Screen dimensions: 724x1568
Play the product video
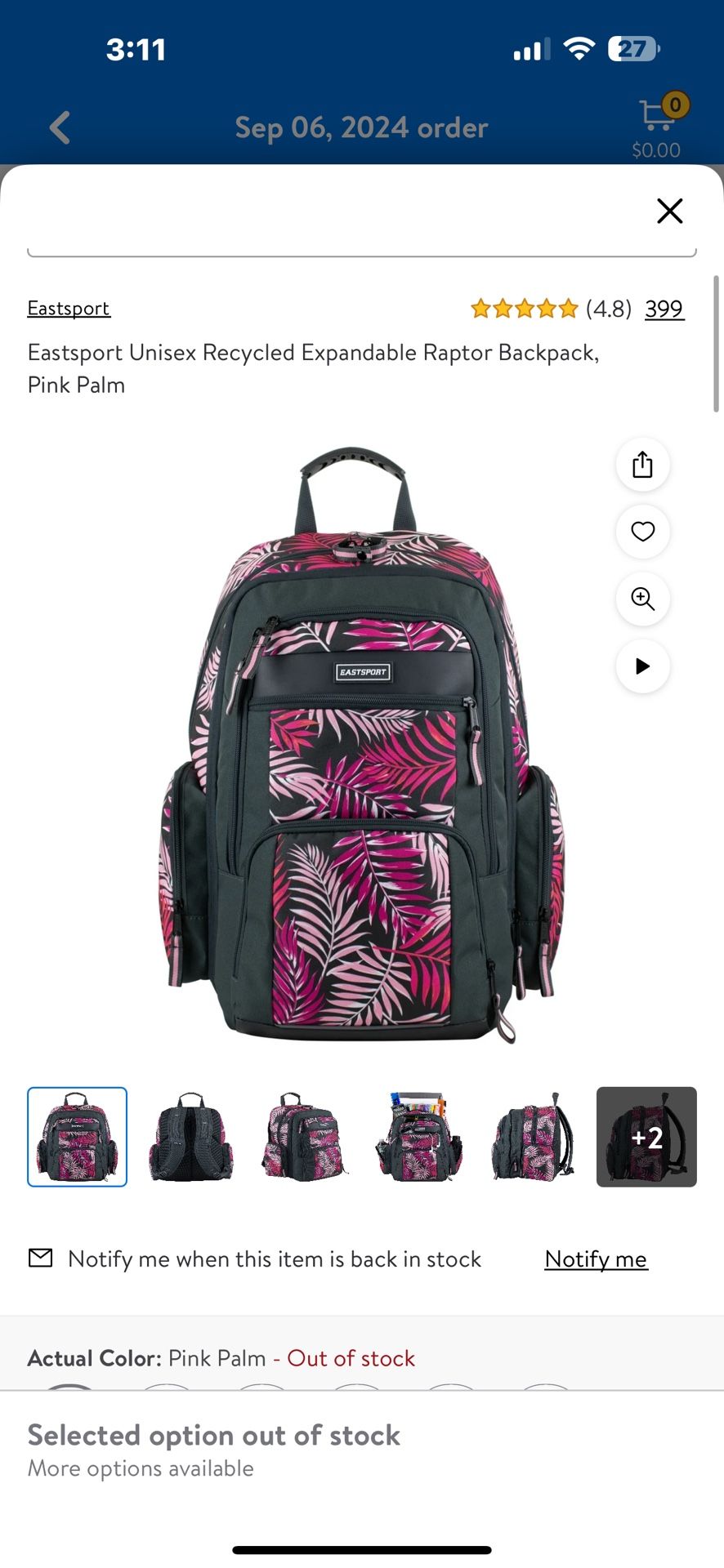(x=642, y=666)
